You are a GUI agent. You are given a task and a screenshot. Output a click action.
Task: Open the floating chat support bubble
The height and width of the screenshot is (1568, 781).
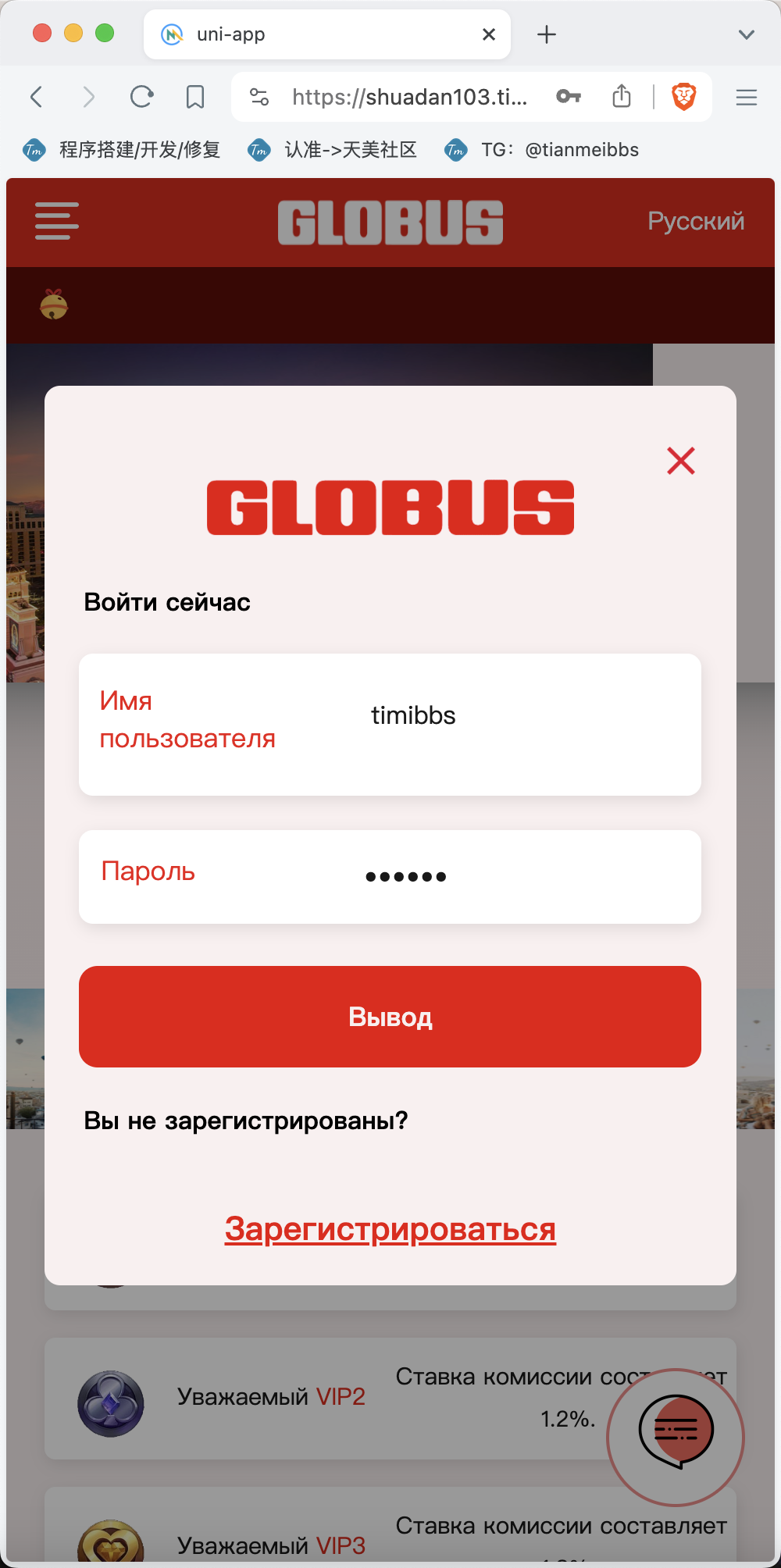point(676,1437)
